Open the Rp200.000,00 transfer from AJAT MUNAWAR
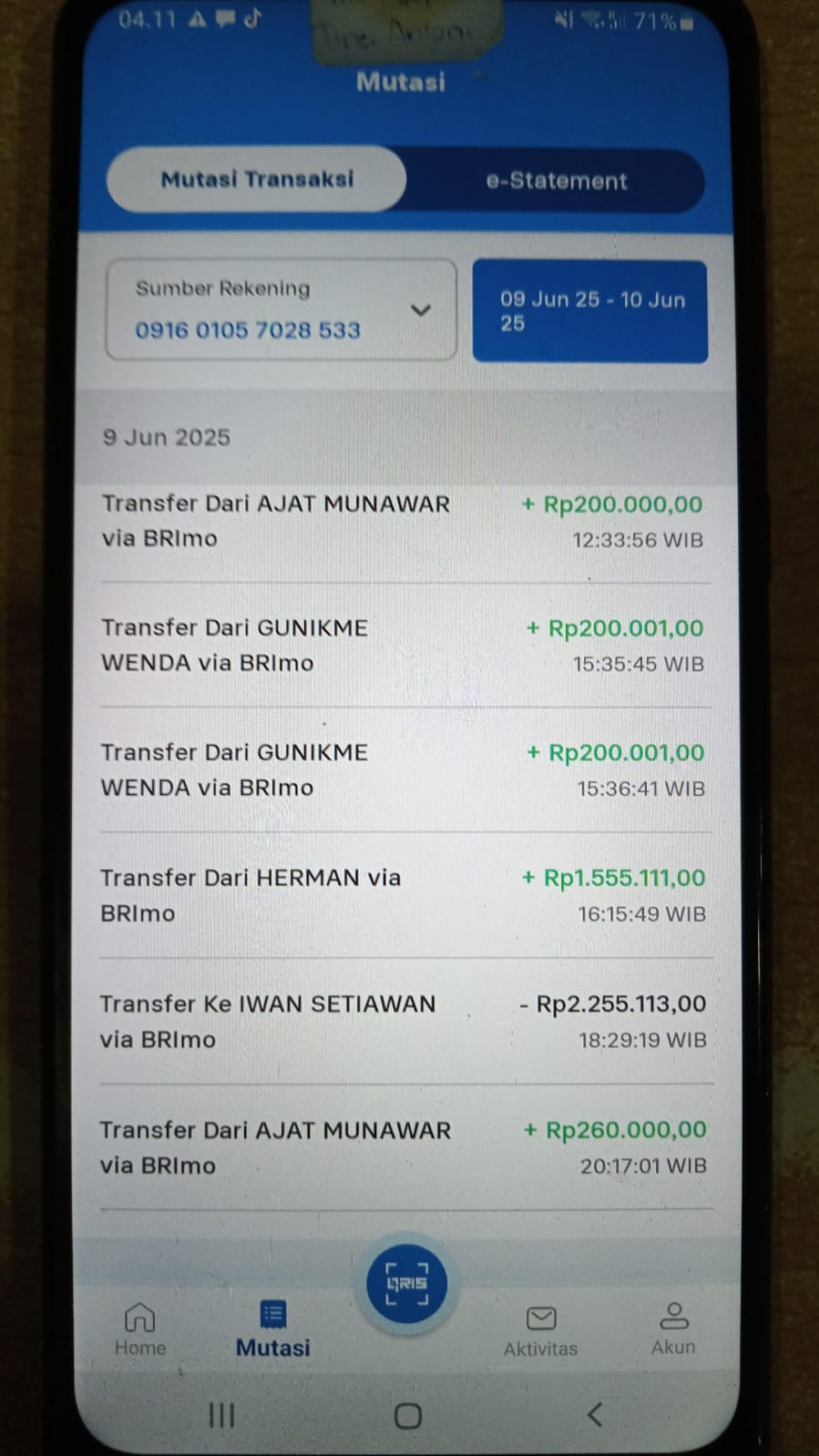This screenshot has height=1456, width=819. (x=403, y=522)
